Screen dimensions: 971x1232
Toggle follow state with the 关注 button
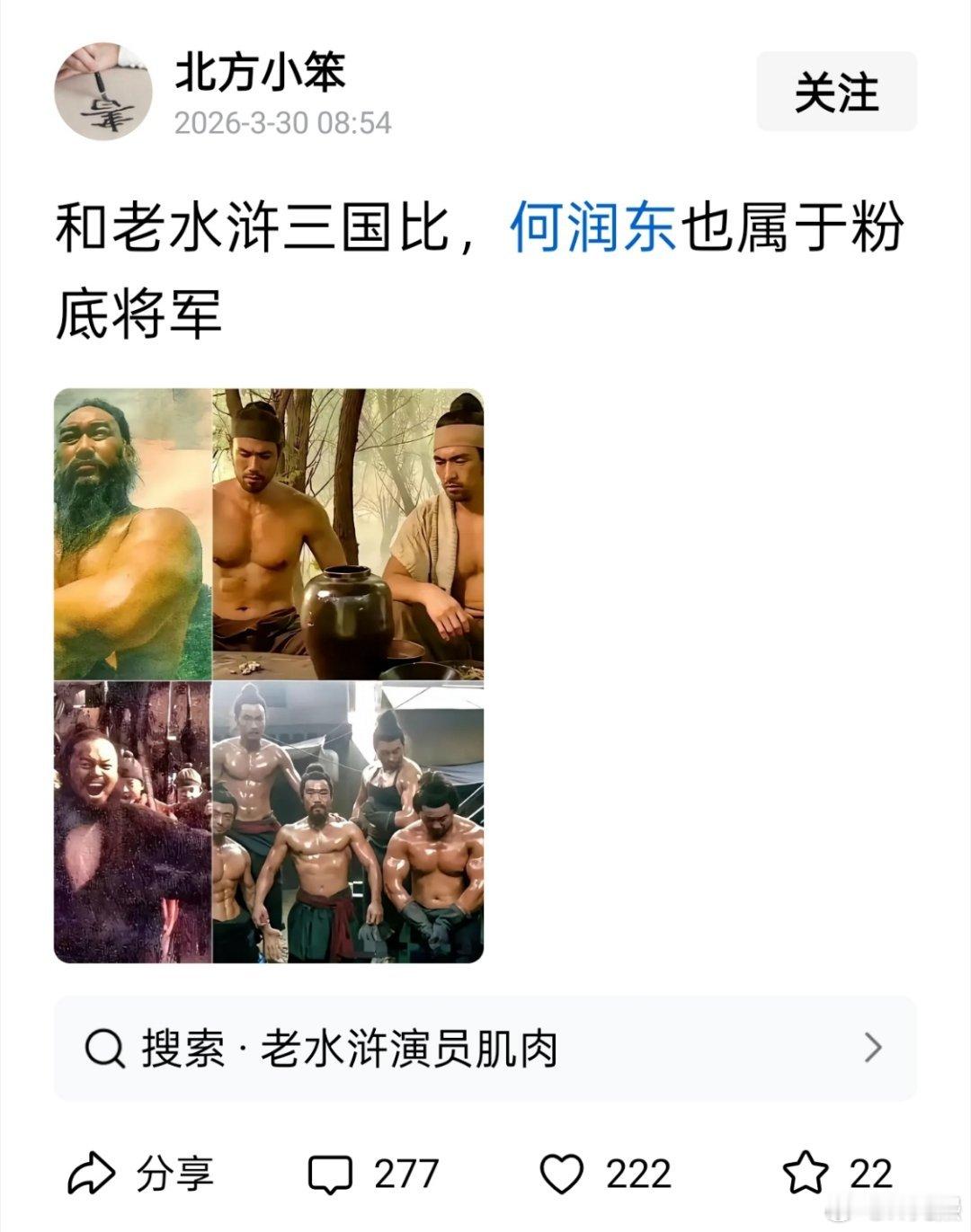(837, 93)
